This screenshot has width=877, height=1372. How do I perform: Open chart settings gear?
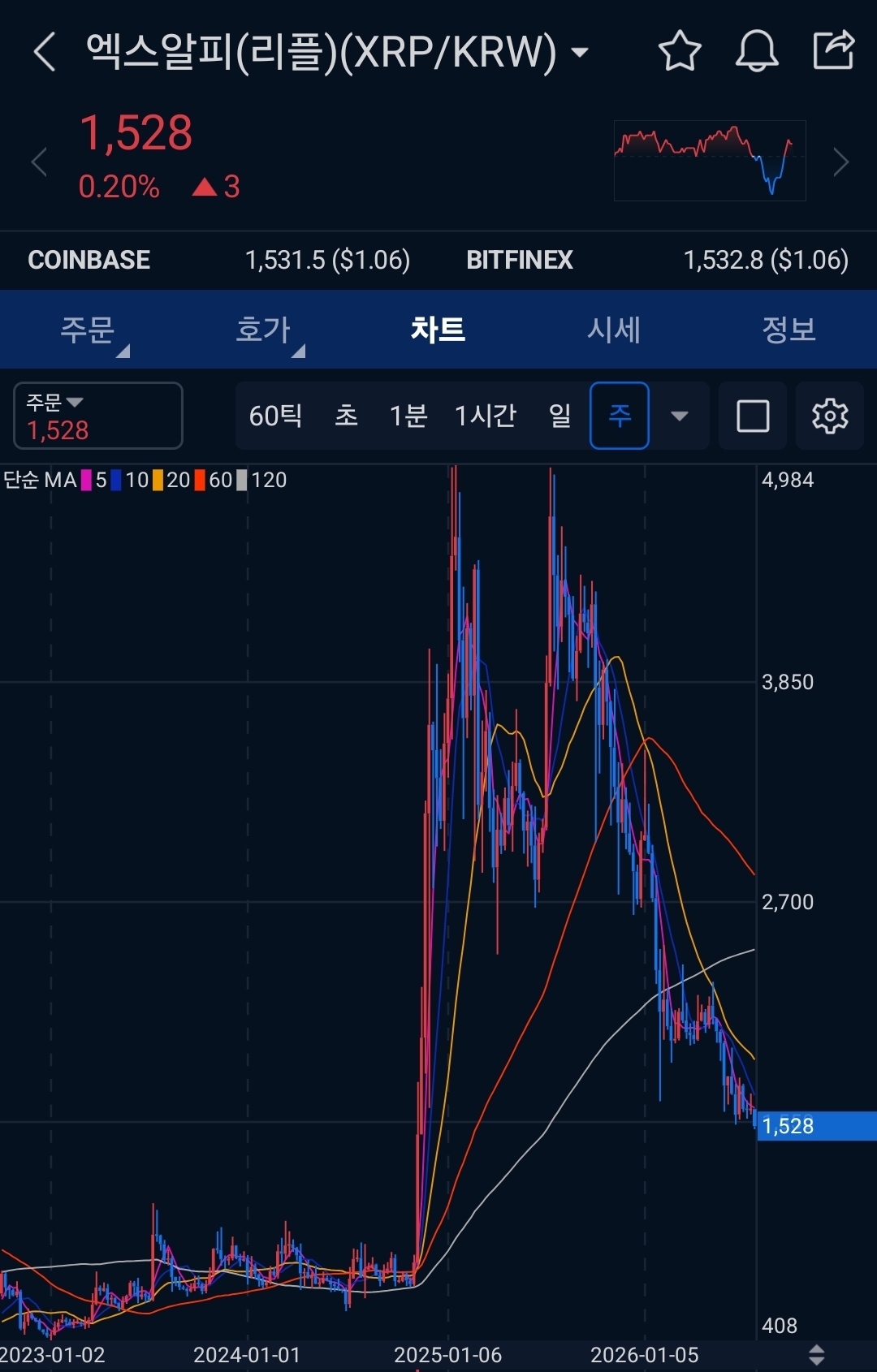pos(830,416)
